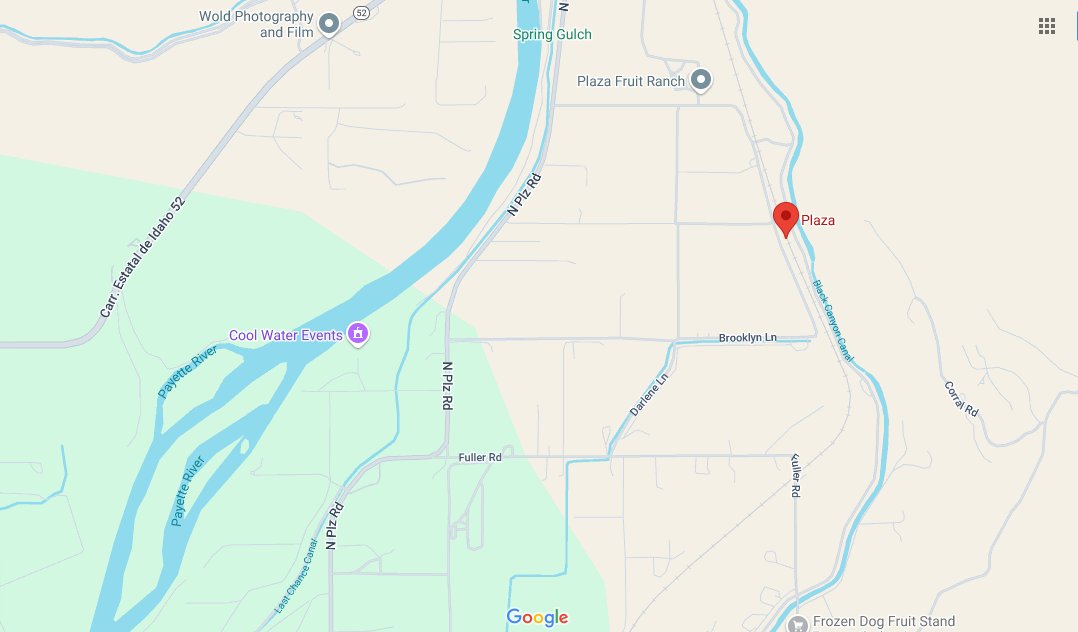View Cool Water Events place details
Image resolution: width=1078 pixels, height=632 pixels.
point(357,333)
